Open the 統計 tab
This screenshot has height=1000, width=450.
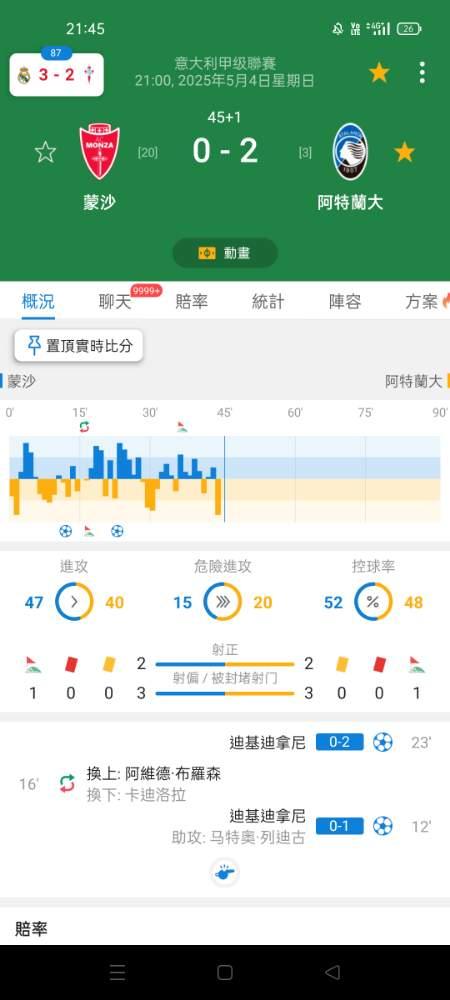tap(268, 301)
